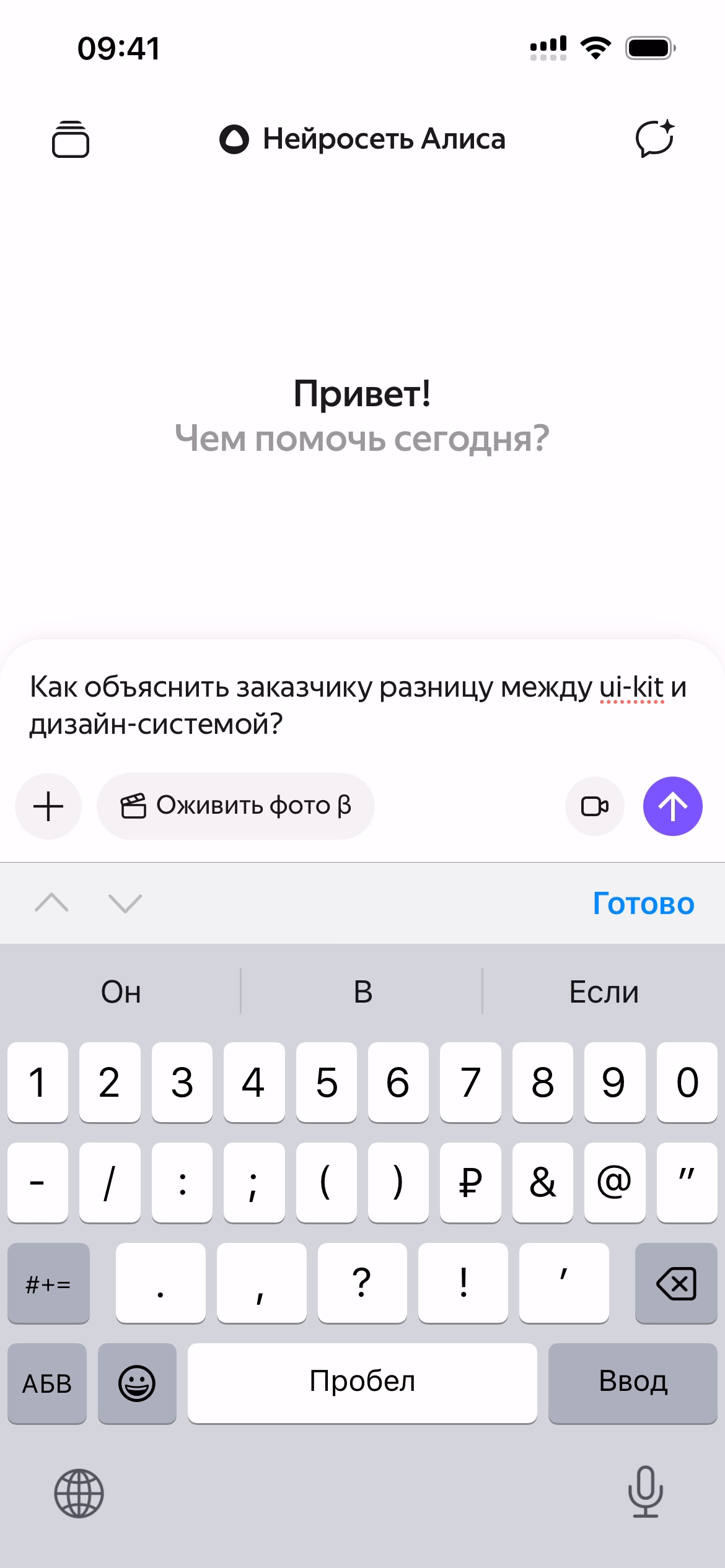This screenshot has height=1568, width=725.
Task: Switch keyboard to АБВ letters
Action: pyautogui.click(x=47, y=1383)
